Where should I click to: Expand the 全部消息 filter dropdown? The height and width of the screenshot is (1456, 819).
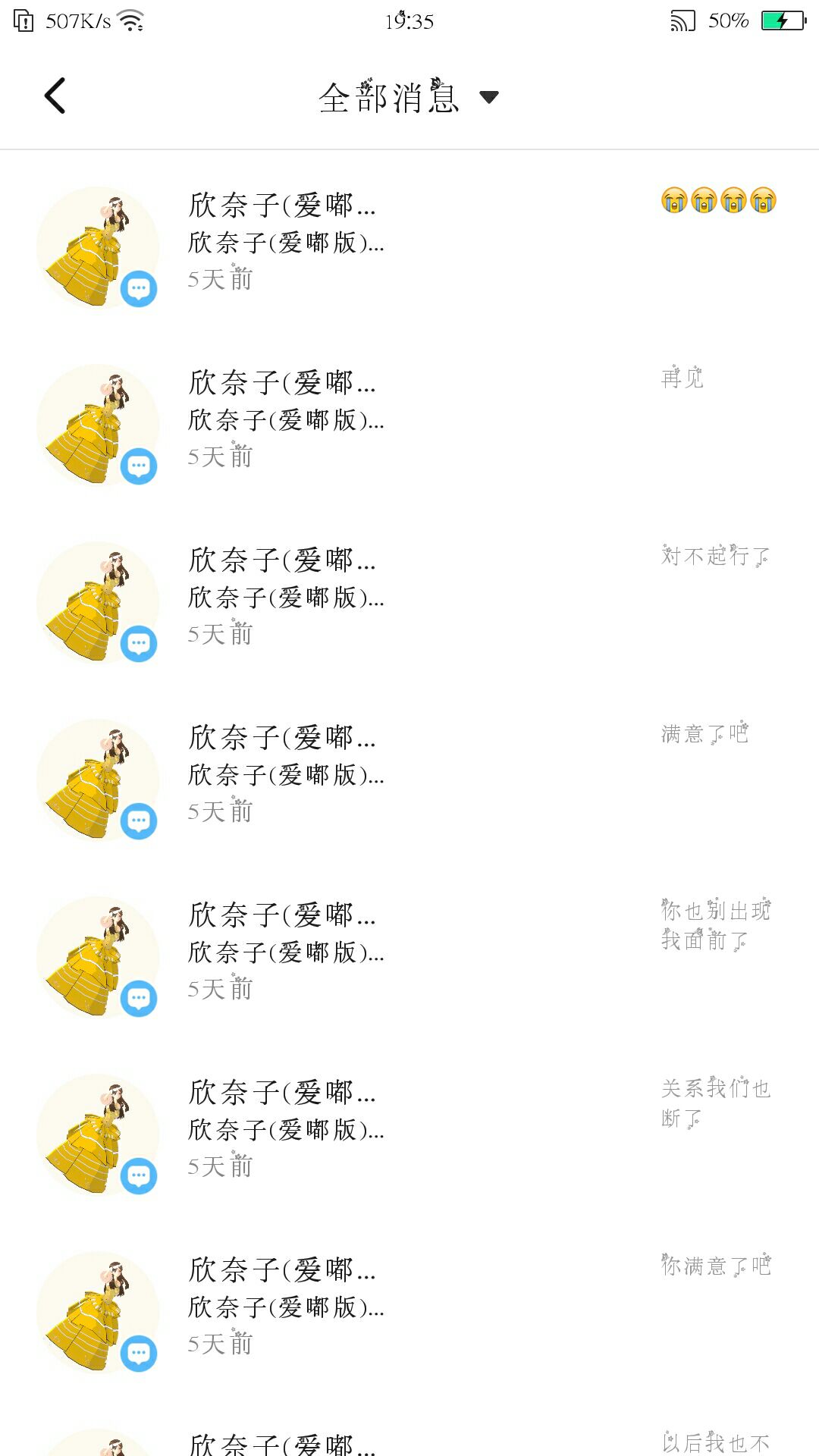click(409, 97)
